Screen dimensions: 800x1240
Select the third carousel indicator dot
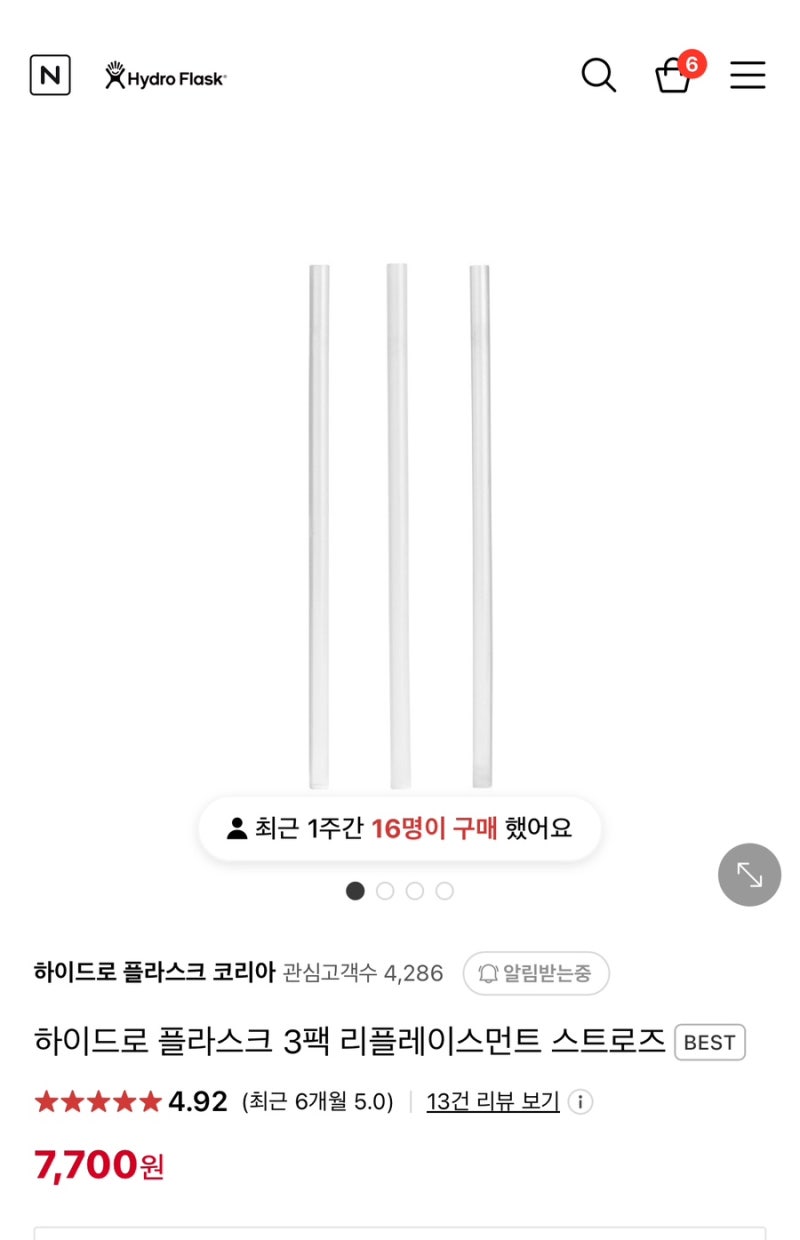pyautogui.click(x=415, y=891)
